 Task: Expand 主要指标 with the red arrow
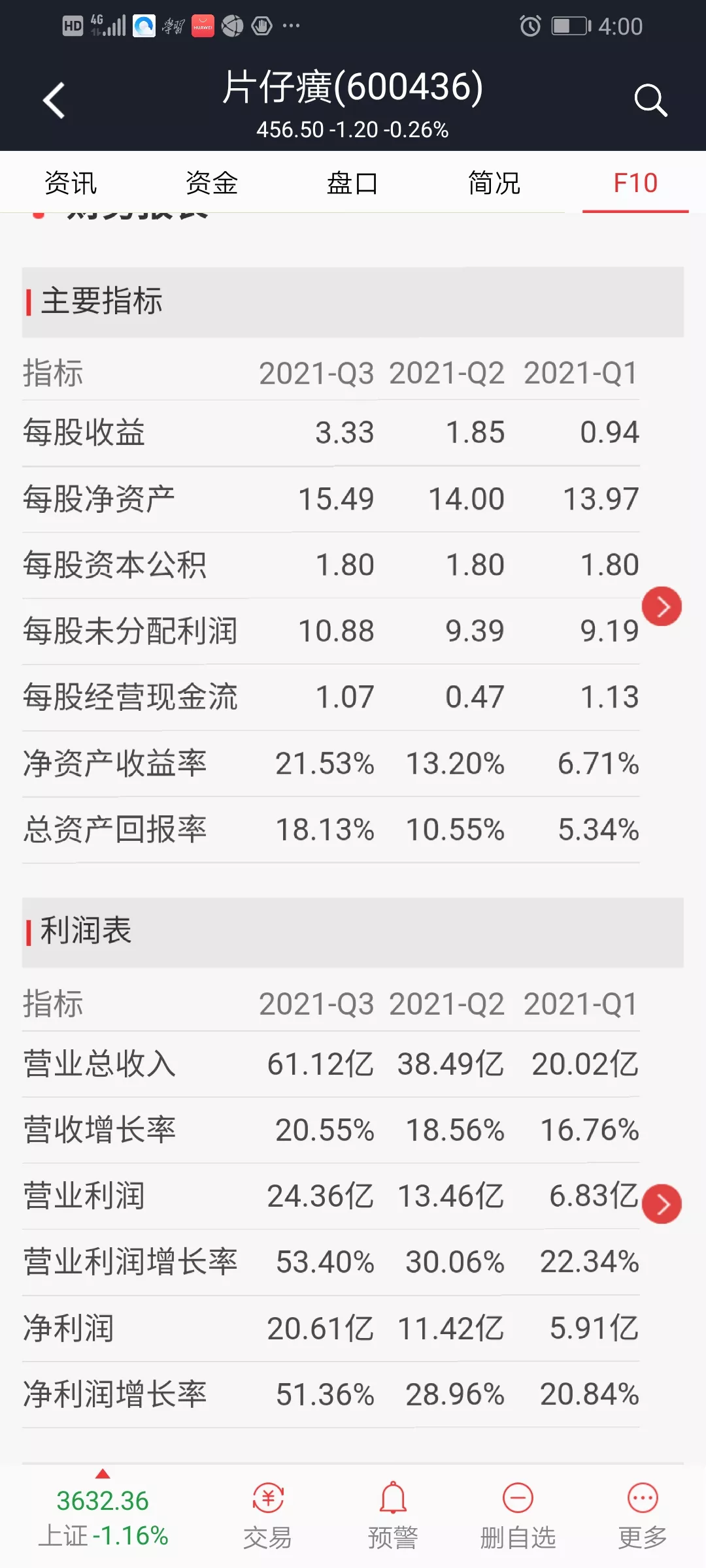(662, 607)
